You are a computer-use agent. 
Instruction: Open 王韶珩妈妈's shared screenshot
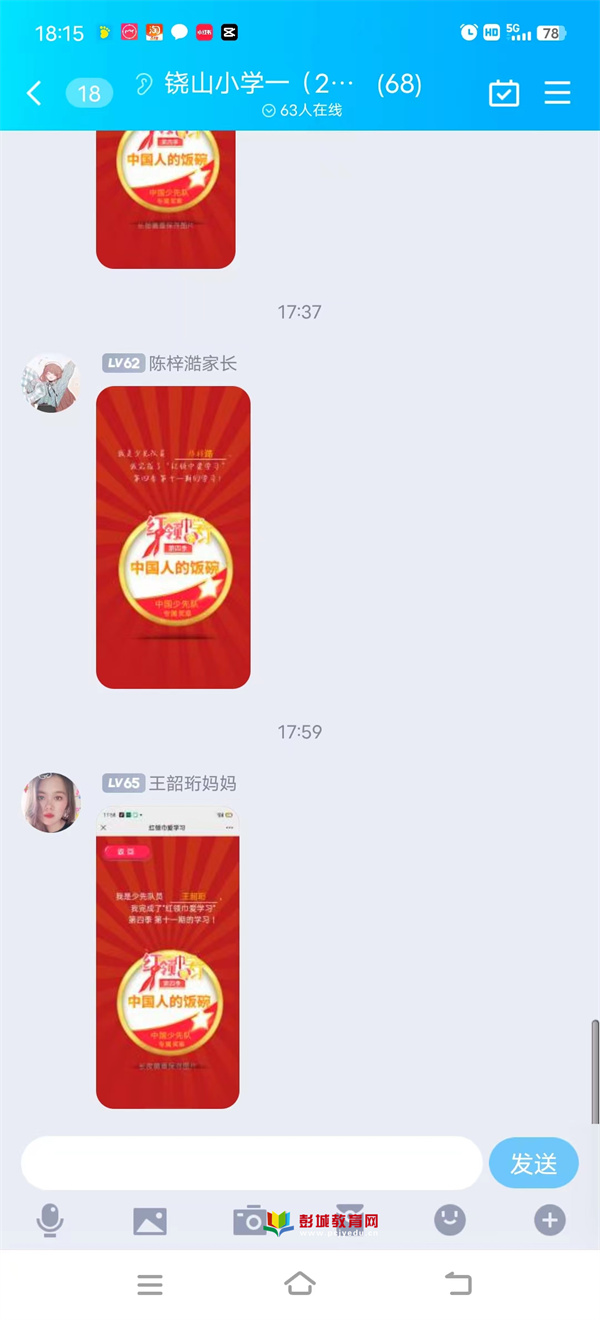click(x=167, y=957)
